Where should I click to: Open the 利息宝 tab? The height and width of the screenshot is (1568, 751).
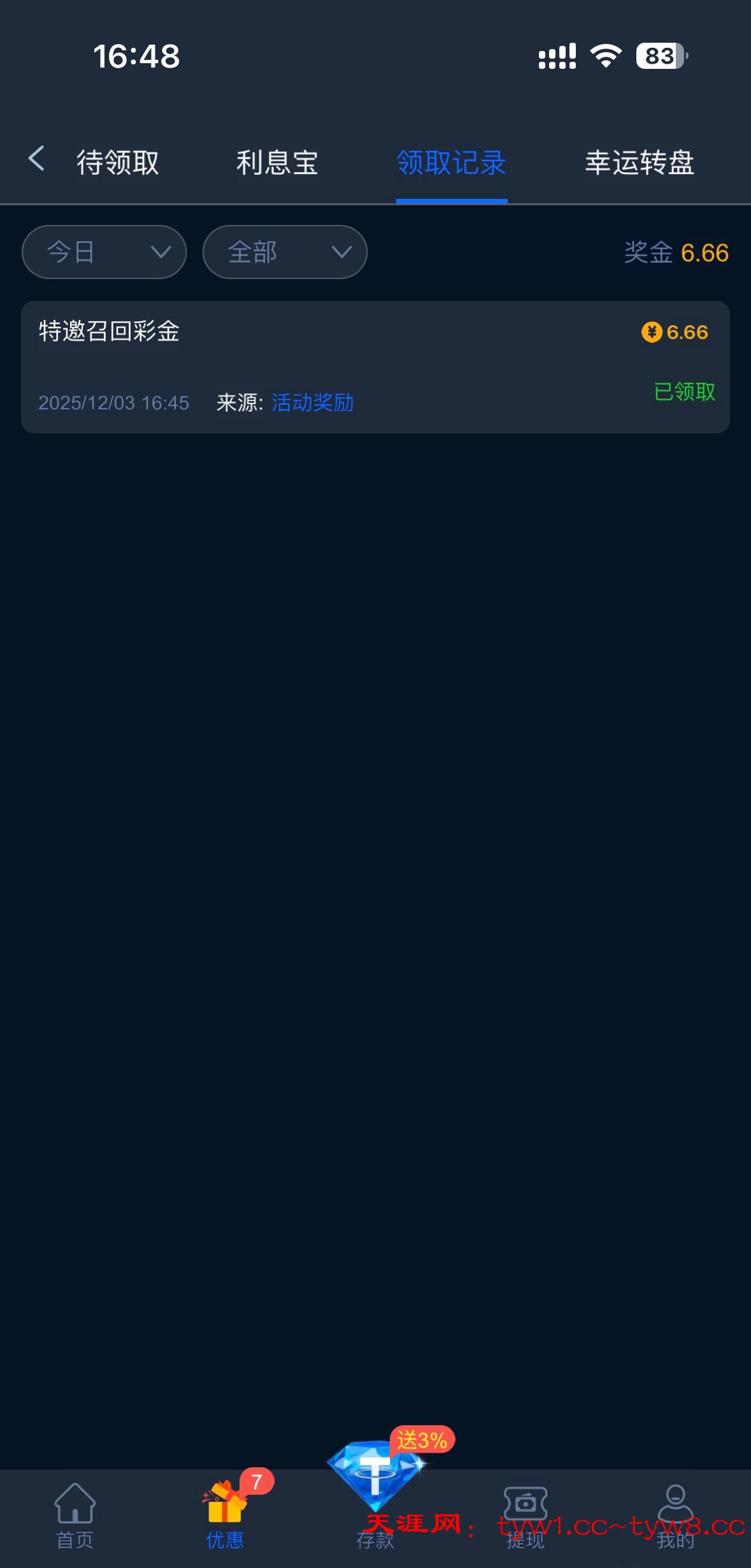click(x=277, y=163)
